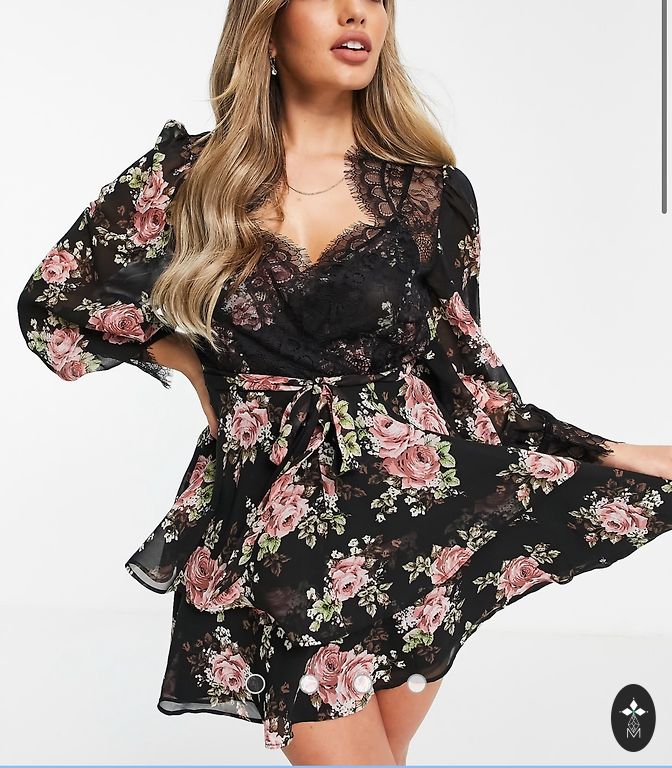Screen dimensions: 672x768
Task: Jump to the third image indicator dot
Action: point(363,684)
